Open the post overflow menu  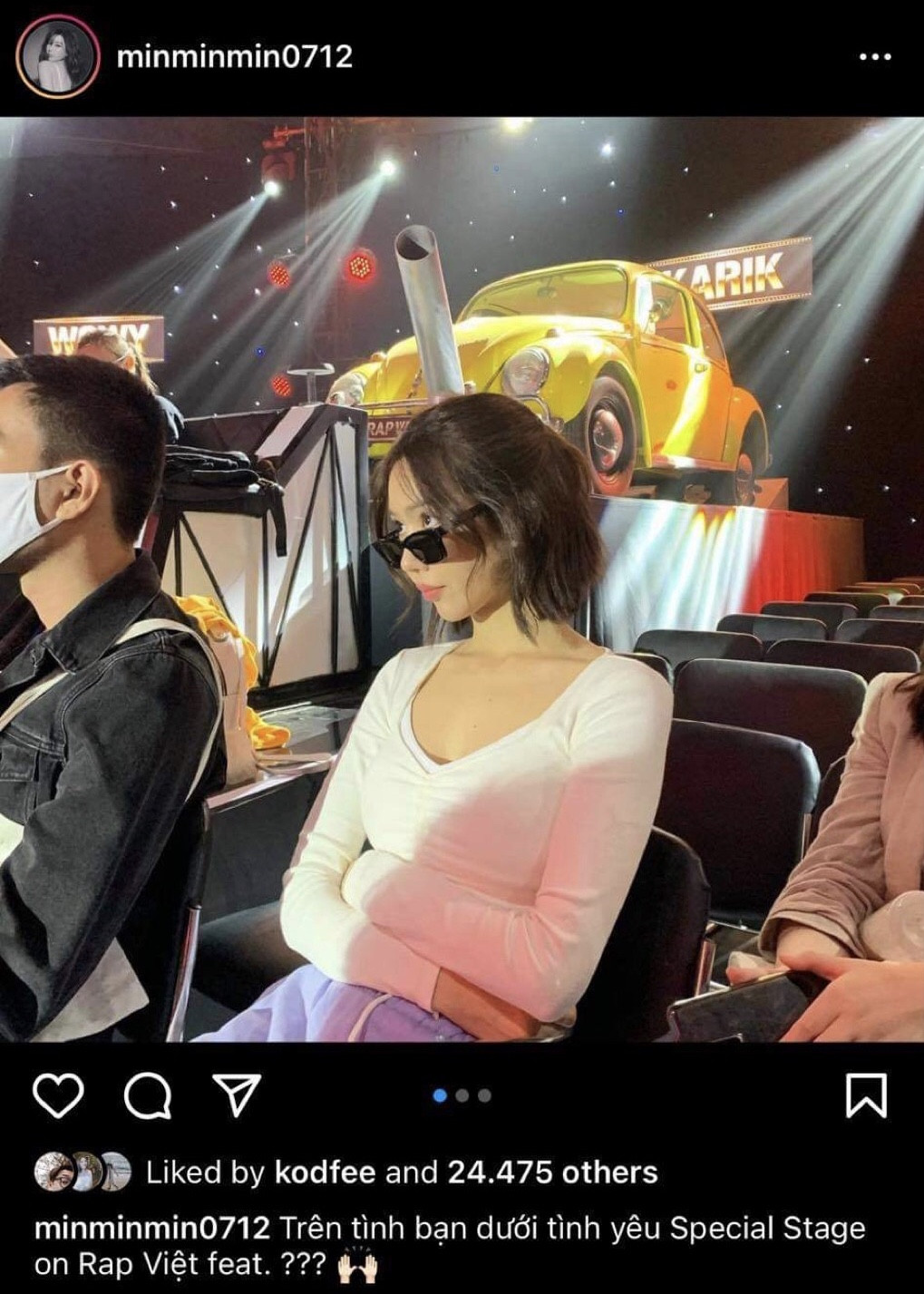(x=874, y=57)
